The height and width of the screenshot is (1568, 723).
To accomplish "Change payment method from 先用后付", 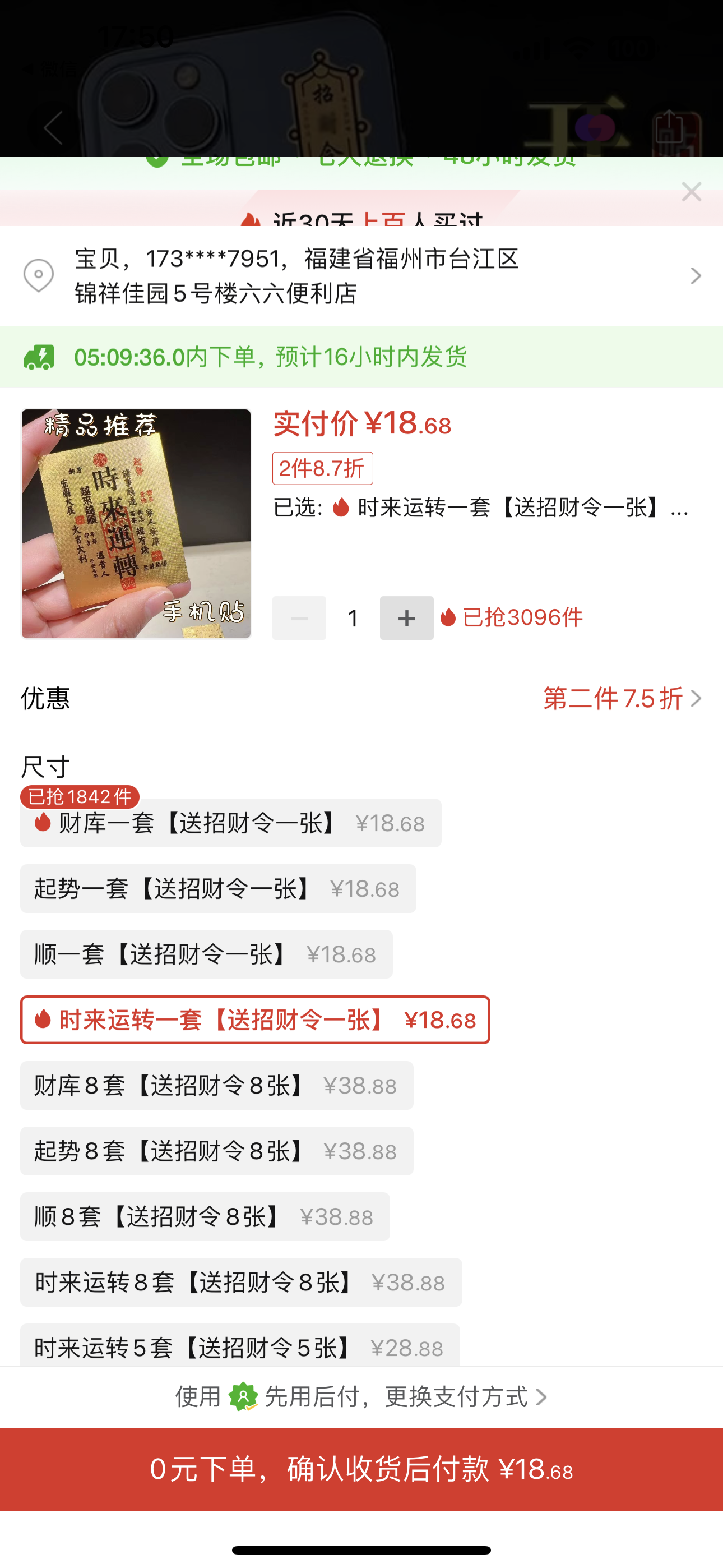I will [x=361, y=1396].
